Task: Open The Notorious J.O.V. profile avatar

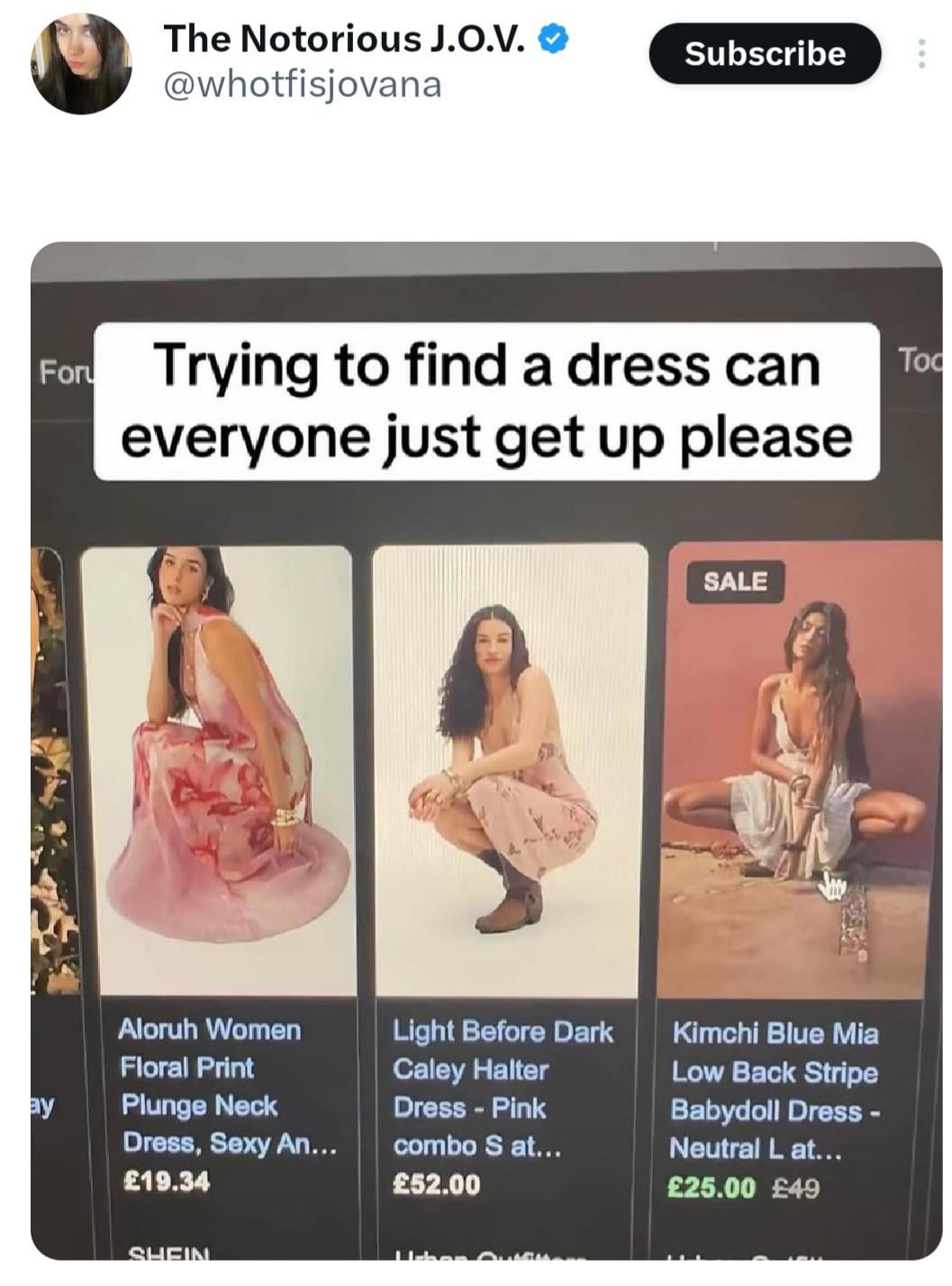Action: pos(81,64)
